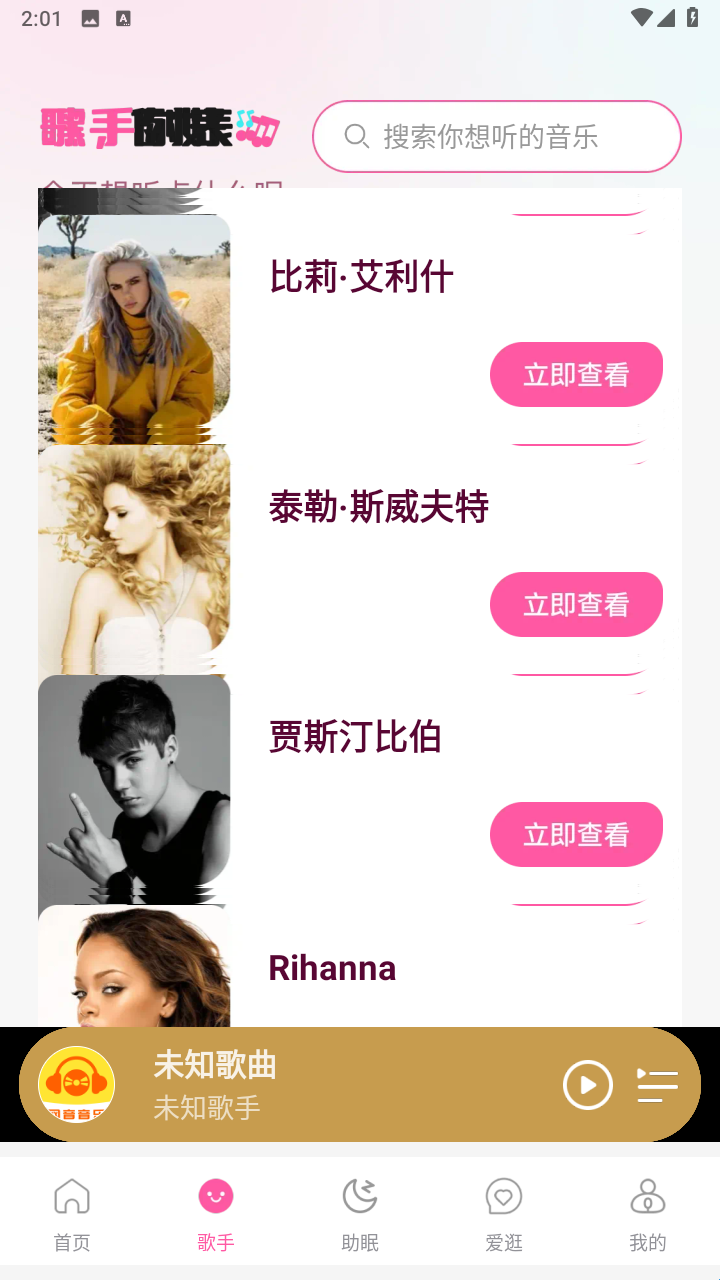Open the playlist queue icon
720x1280 pixels.
coord(657,1085)
